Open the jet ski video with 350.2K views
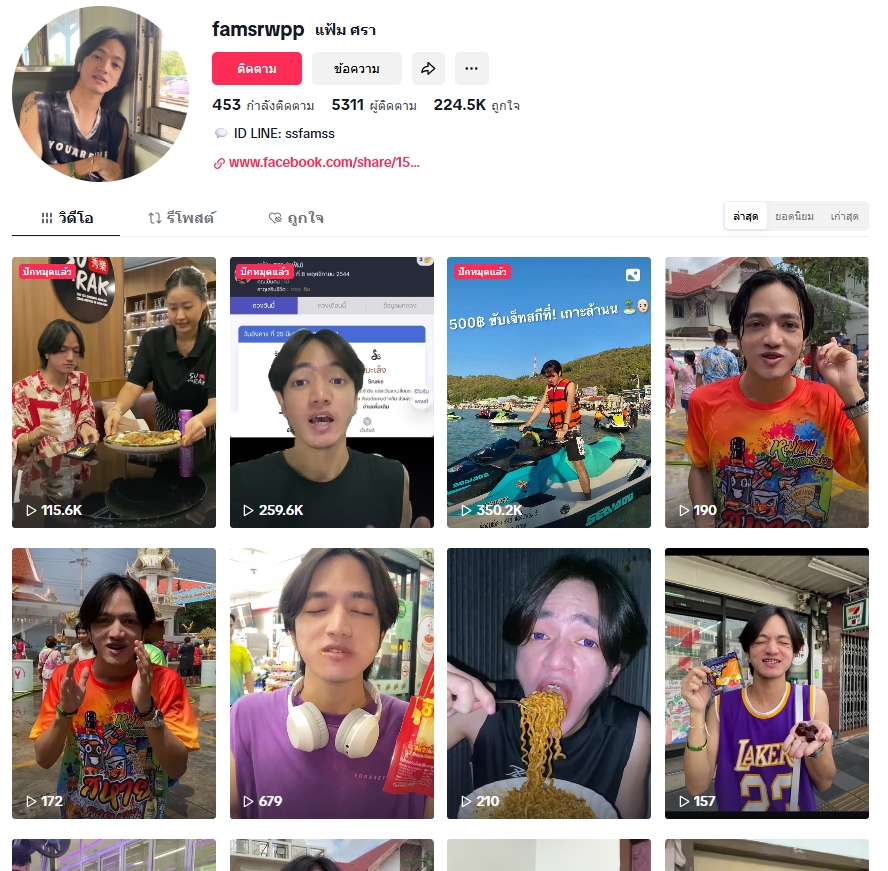888x871 pixels. click(549, 392)
